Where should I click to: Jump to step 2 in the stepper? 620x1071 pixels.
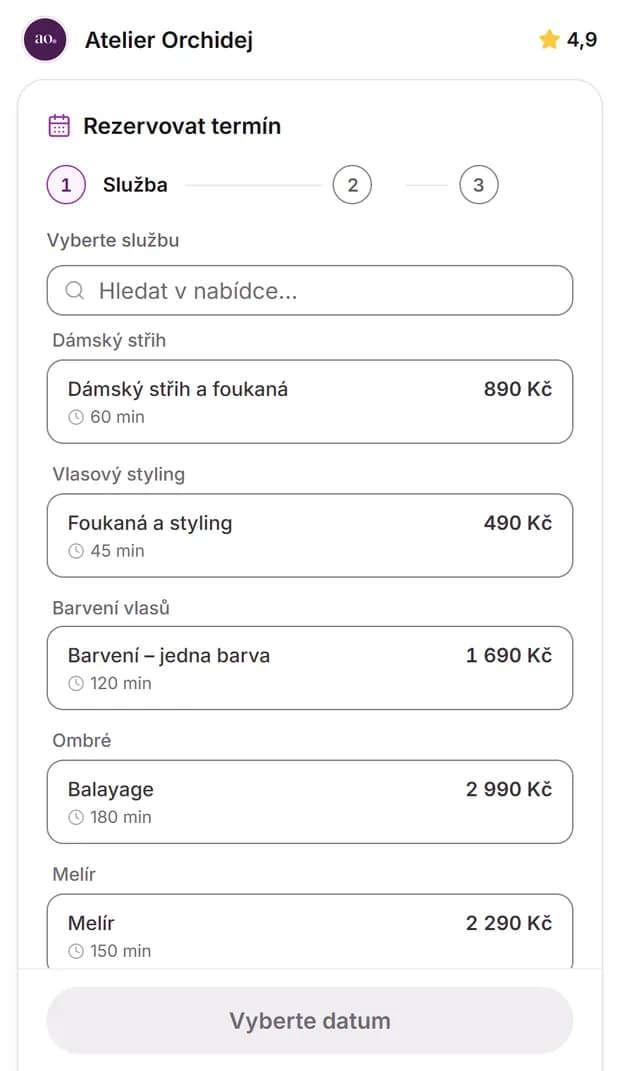click(352, 184)
